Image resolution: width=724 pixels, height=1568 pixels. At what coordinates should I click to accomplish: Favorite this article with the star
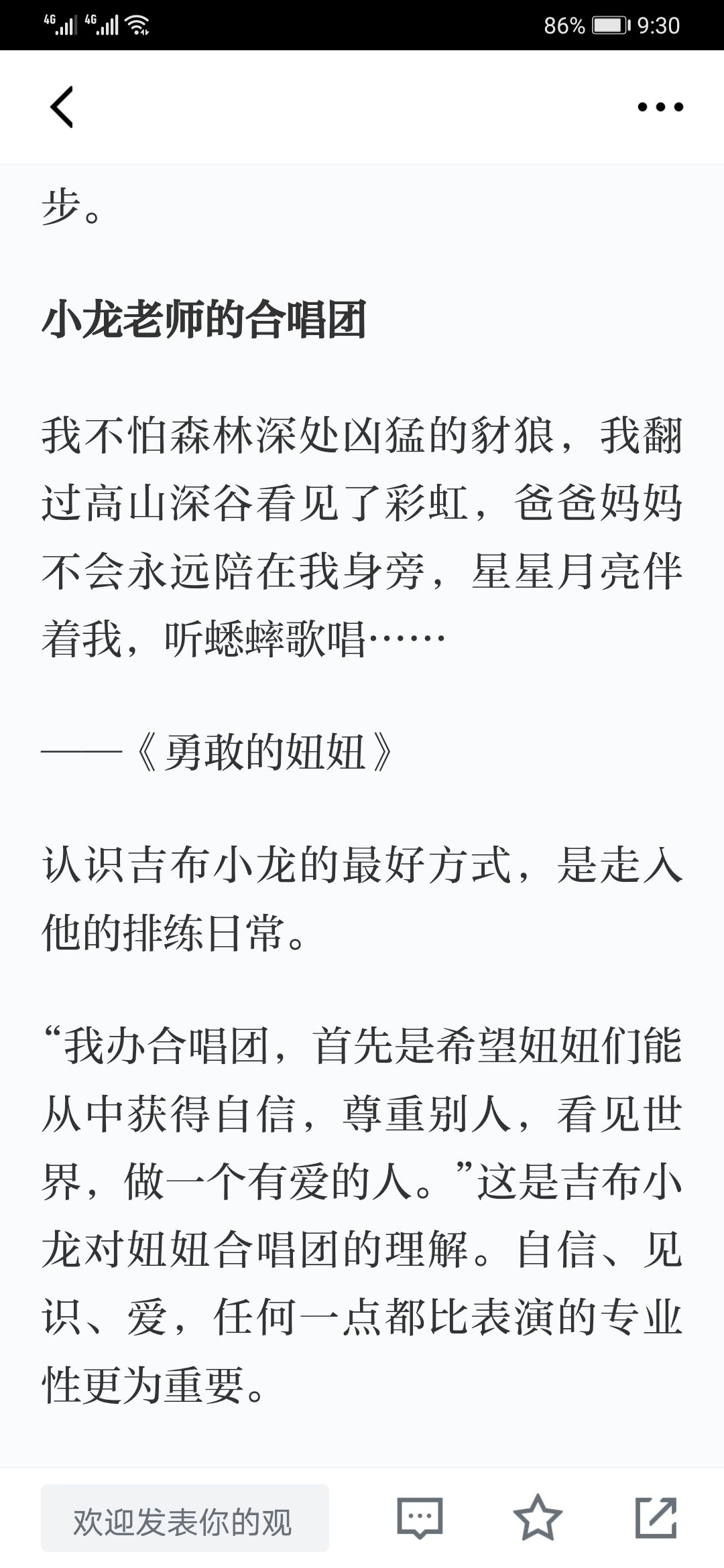(x=538, y=1517)
